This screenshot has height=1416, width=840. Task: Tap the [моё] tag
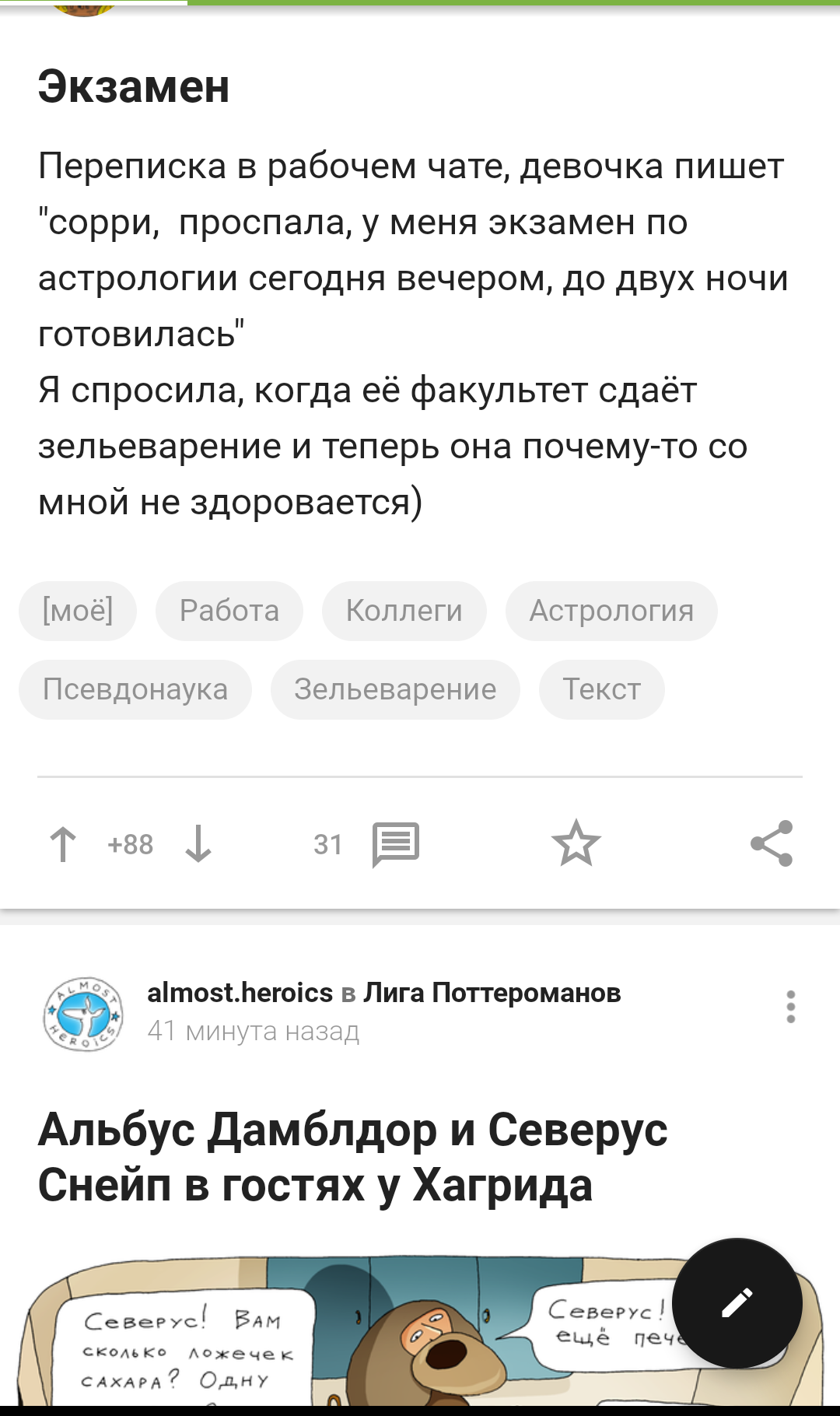click(x=78, y=611)
